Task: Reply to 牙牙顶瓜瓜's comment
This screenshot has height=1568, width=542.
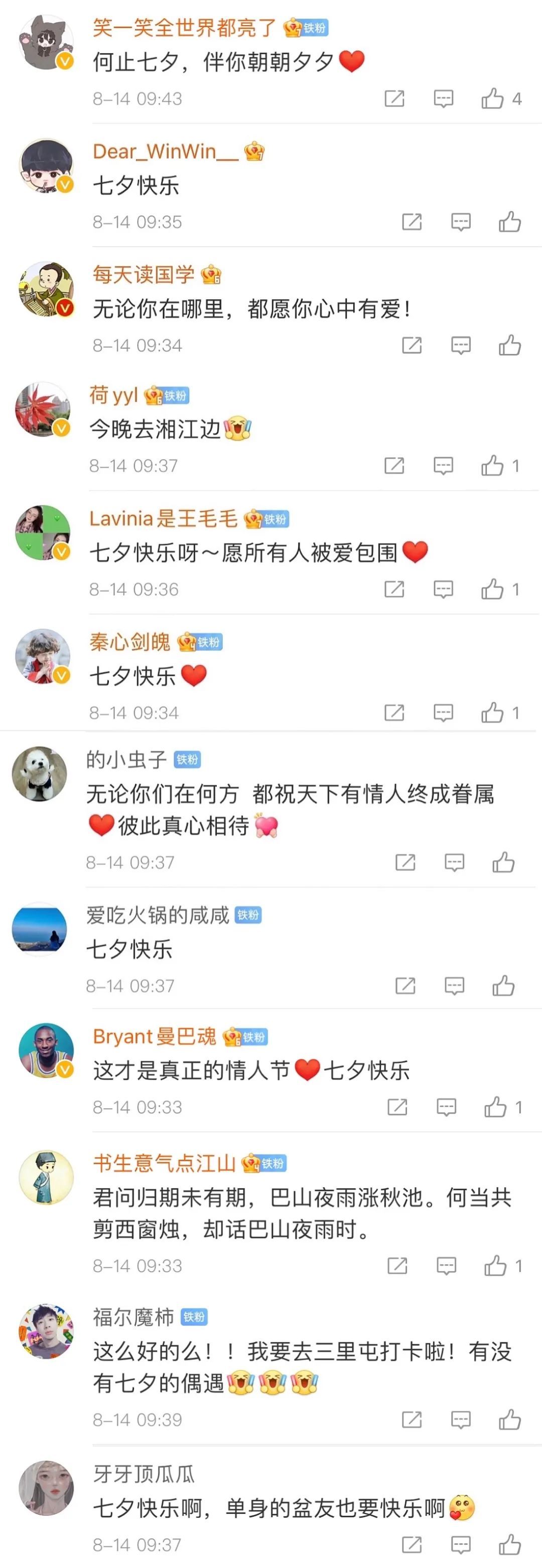Action: click(x=461, y=1545)
